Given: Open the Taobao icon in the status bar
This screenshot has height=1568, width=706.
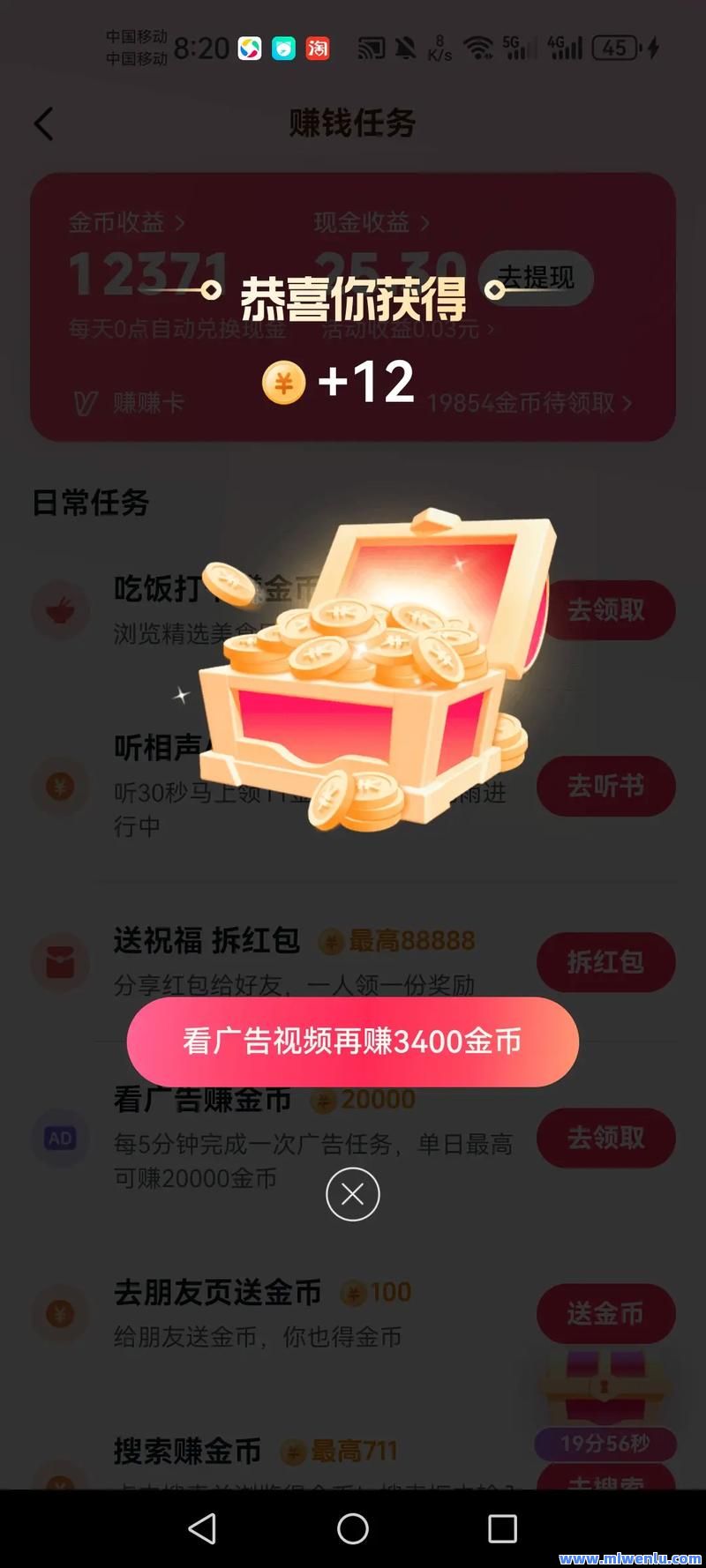Looking at the screenshot, I should [317, 49].
